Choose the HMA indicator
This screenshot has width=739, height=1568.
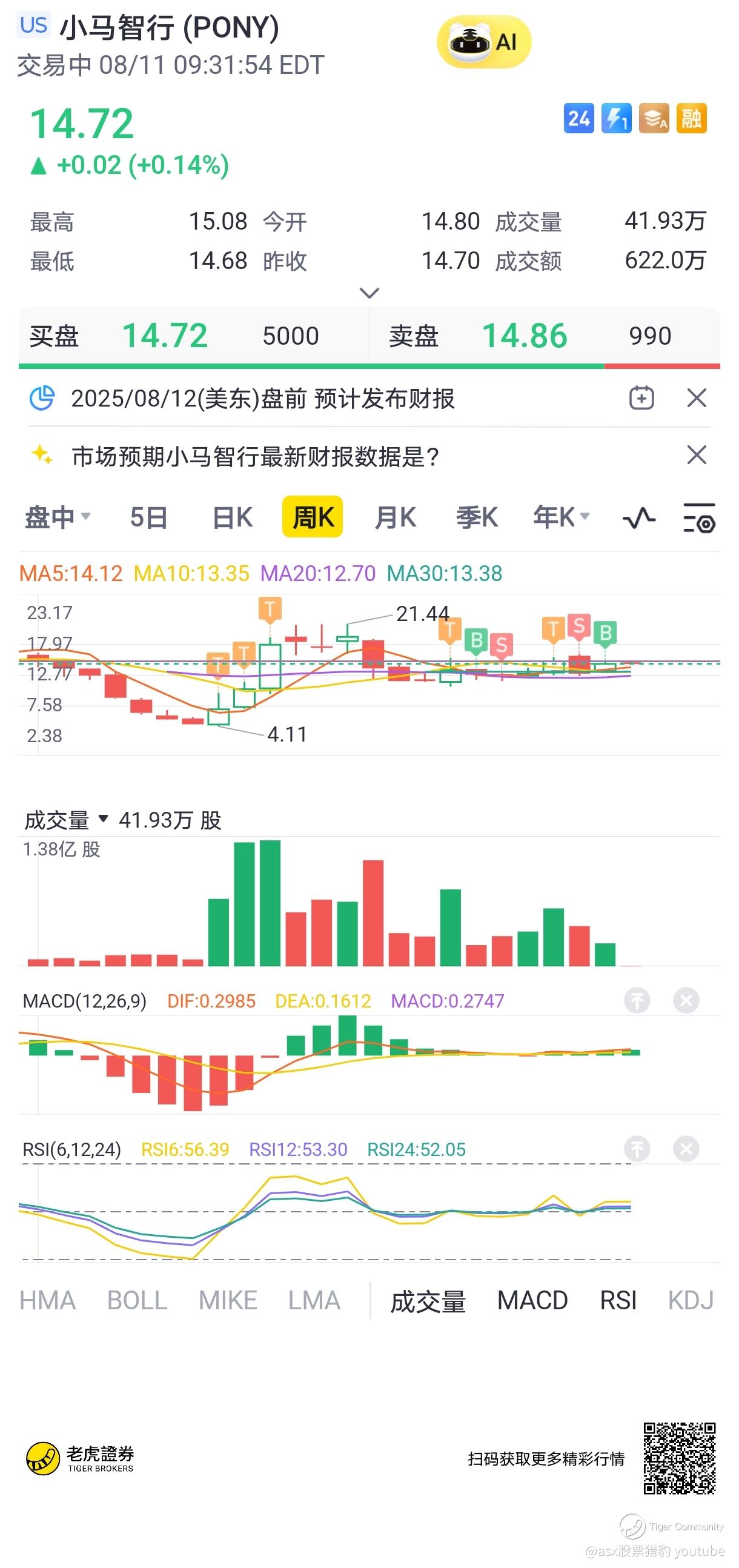point(47,1301)
